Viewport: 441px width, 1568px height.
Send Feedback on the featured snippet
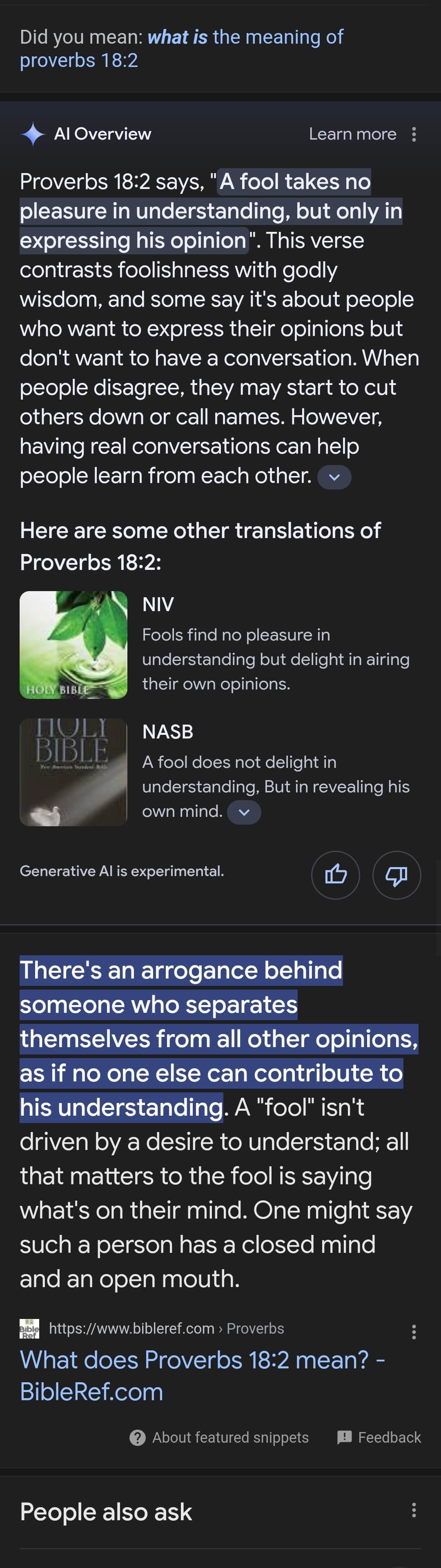pos(379,1437)
